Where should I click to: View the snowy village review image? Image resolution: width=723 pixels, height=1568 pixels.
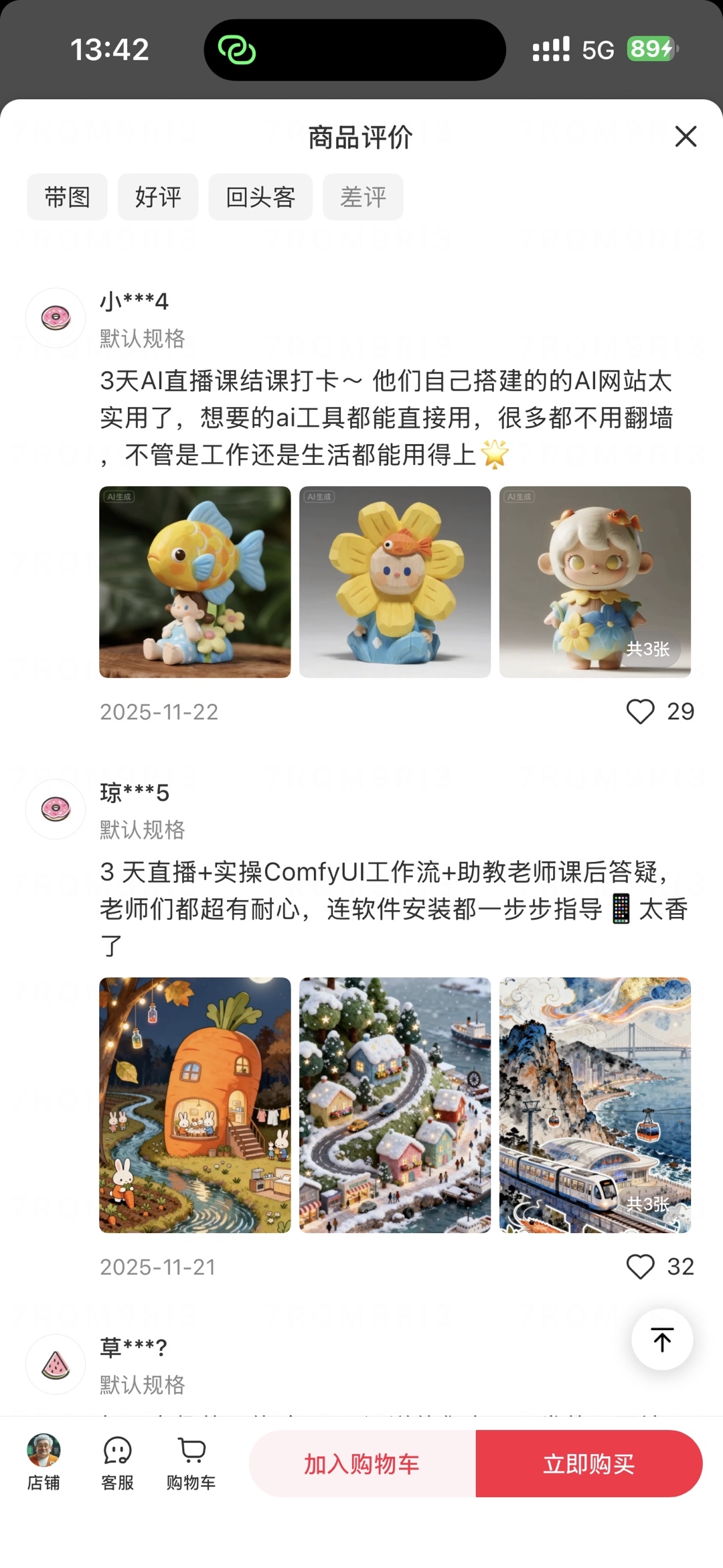395,1105
